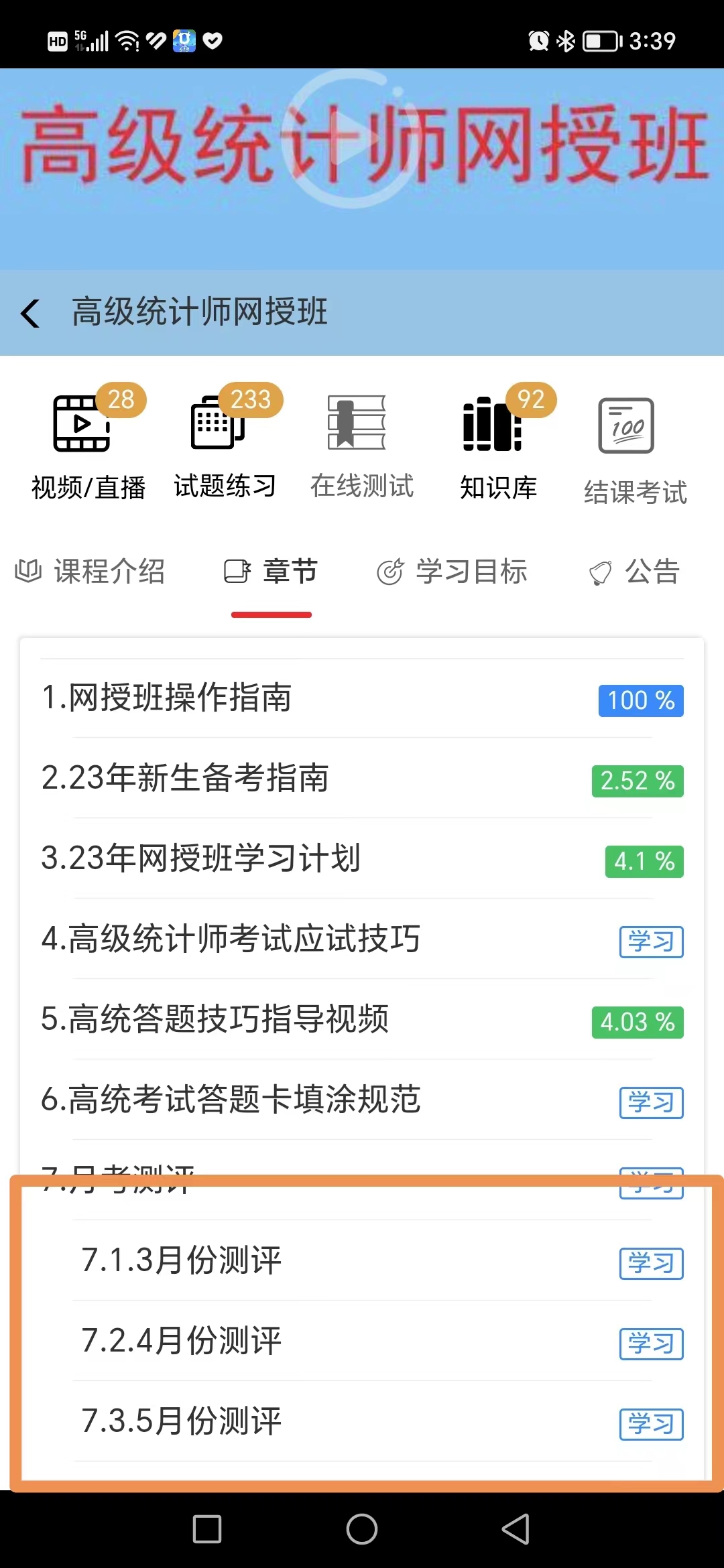This screenshot has height=1568, width=724.
Task: Open 在线测试 online test
Action: 361,442
